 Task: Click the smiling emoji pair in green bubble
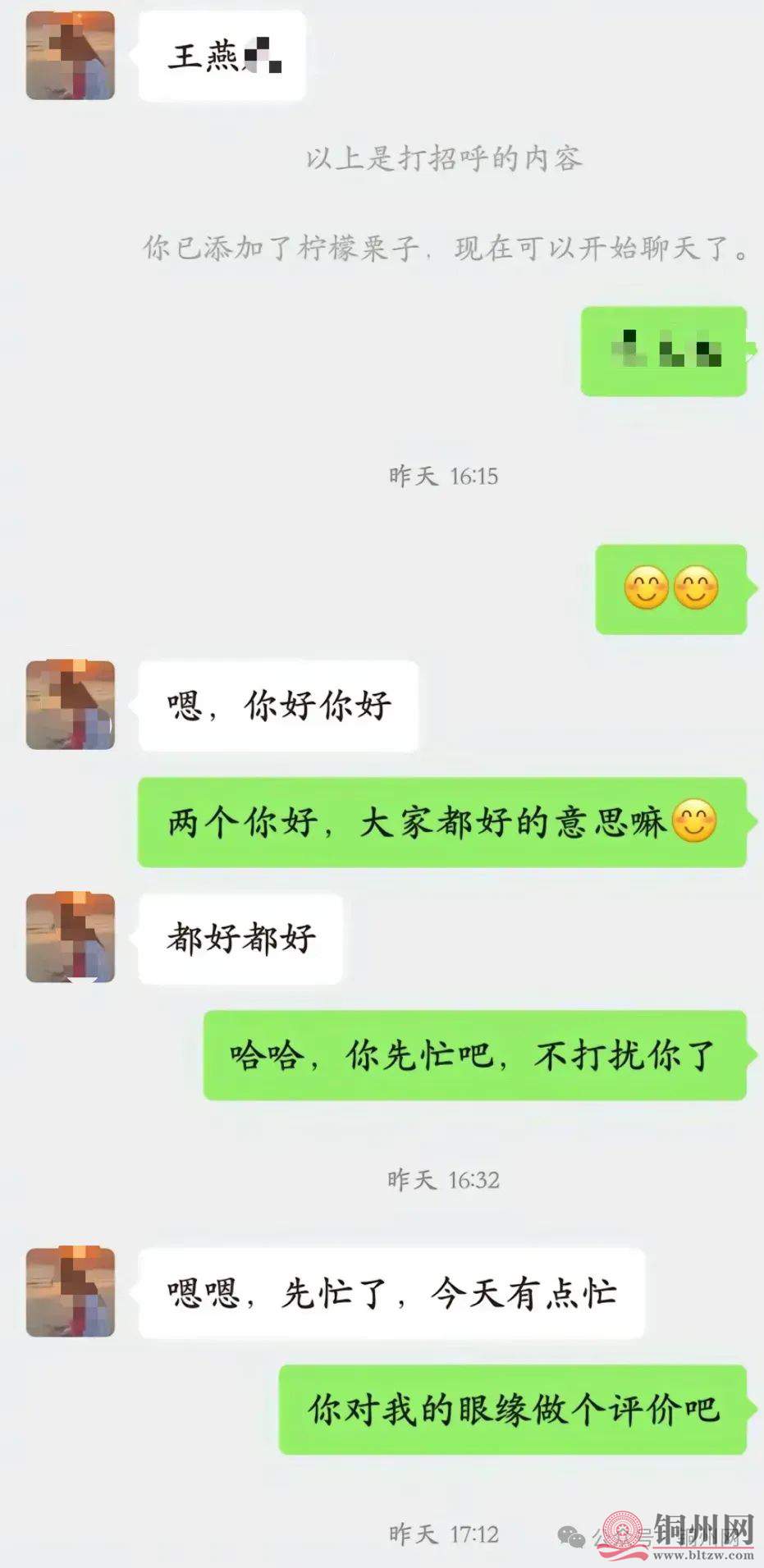pyautogui.click(x=673, y=589)
